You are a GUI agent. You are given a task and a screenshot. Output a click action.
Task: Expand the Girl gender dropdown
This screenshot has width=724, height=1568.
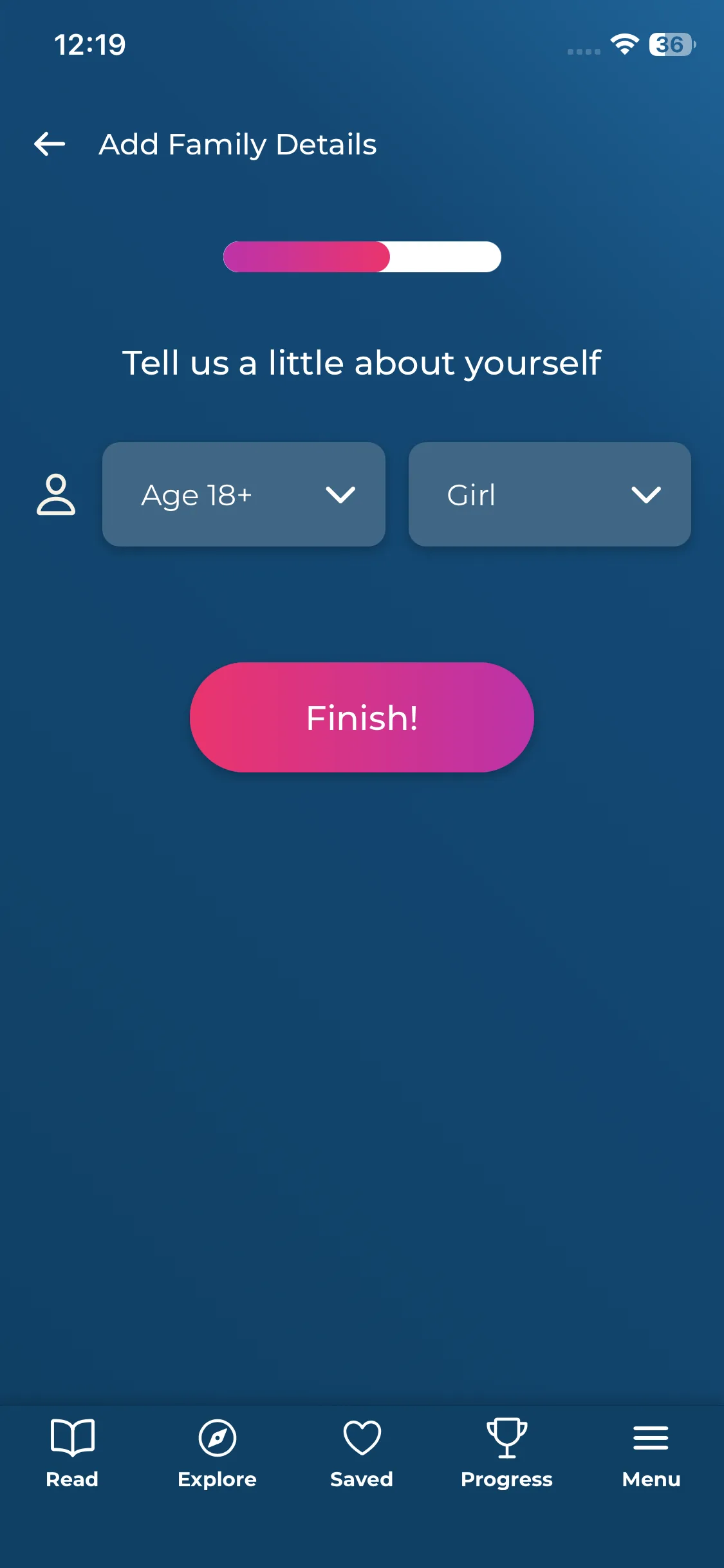coord(548,494)
